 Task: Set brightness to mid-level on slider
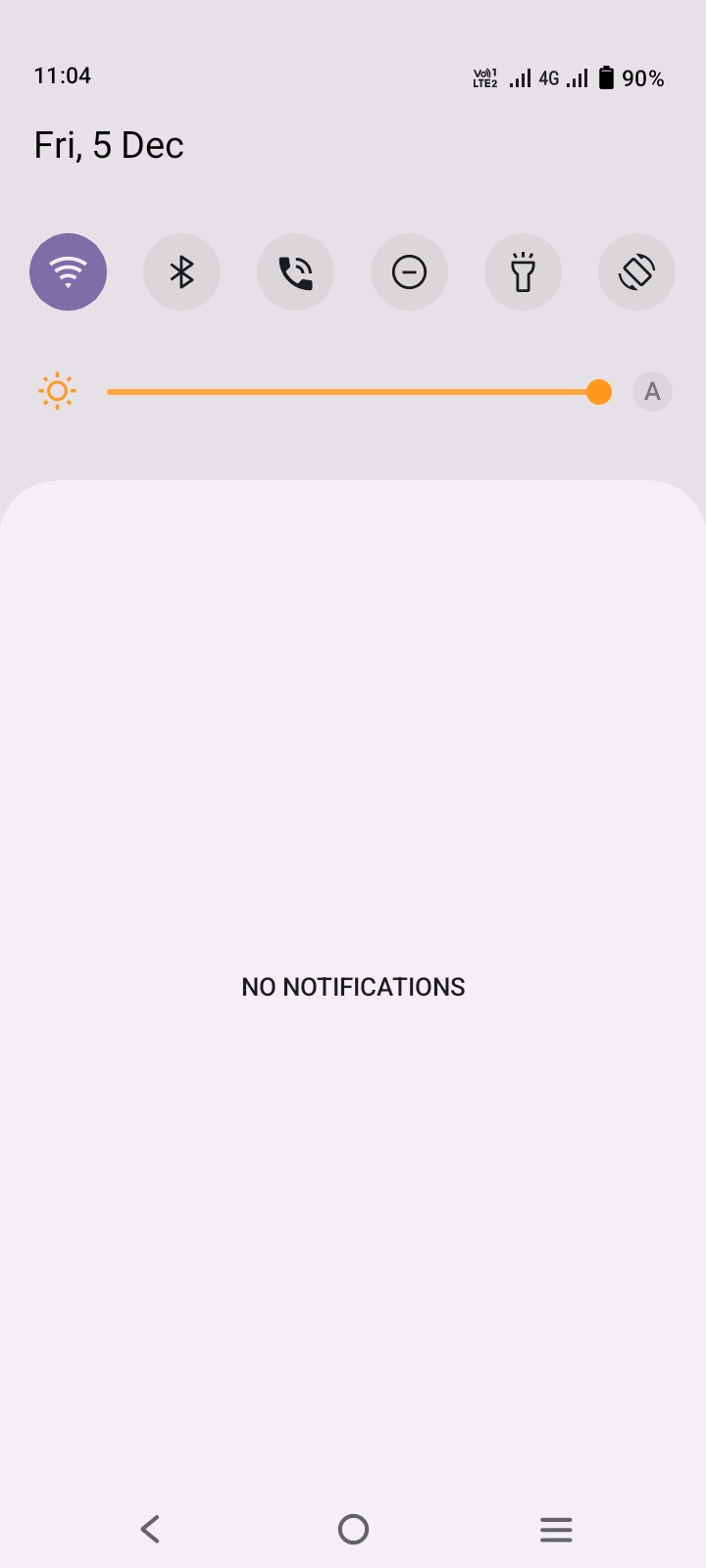[353, 392]
